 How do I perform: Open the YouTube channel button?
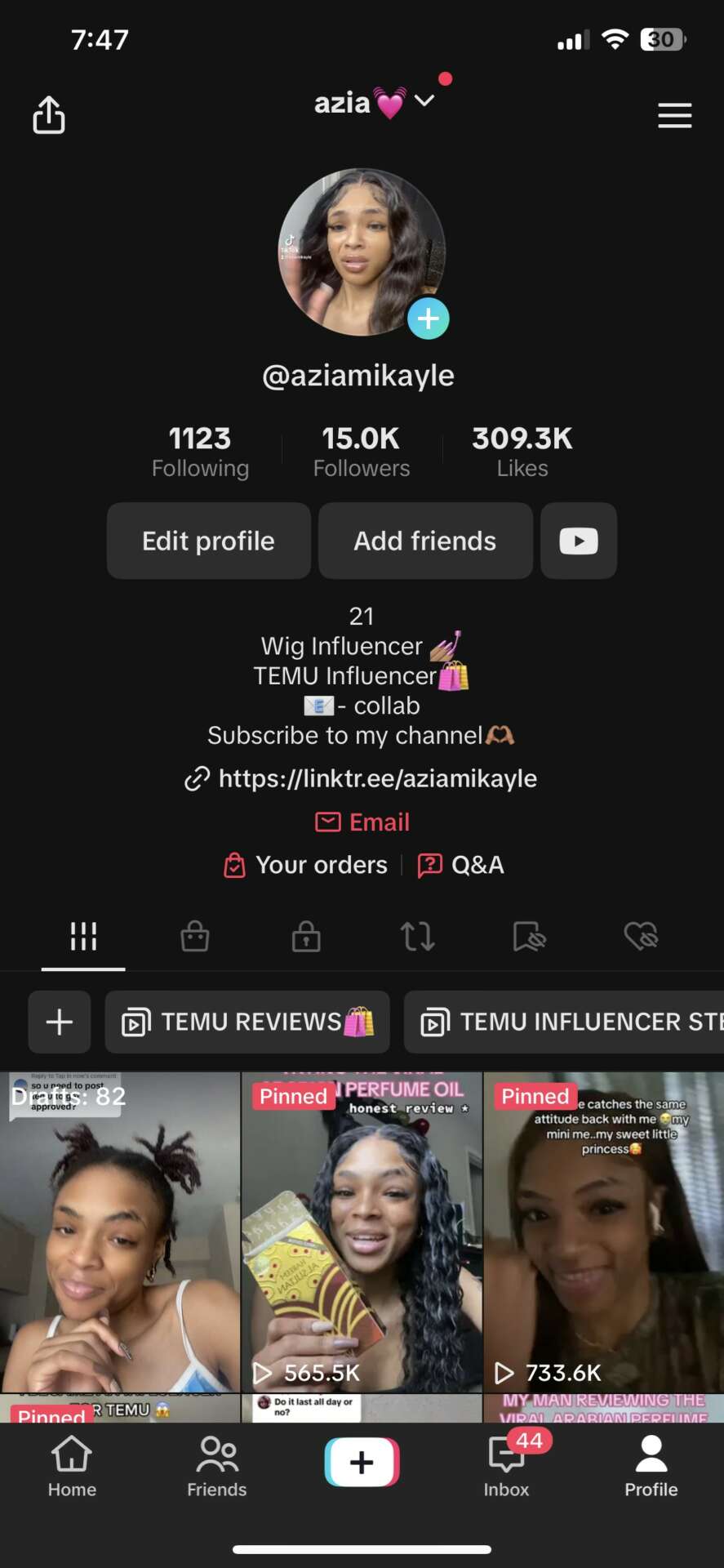coord(578,541)
